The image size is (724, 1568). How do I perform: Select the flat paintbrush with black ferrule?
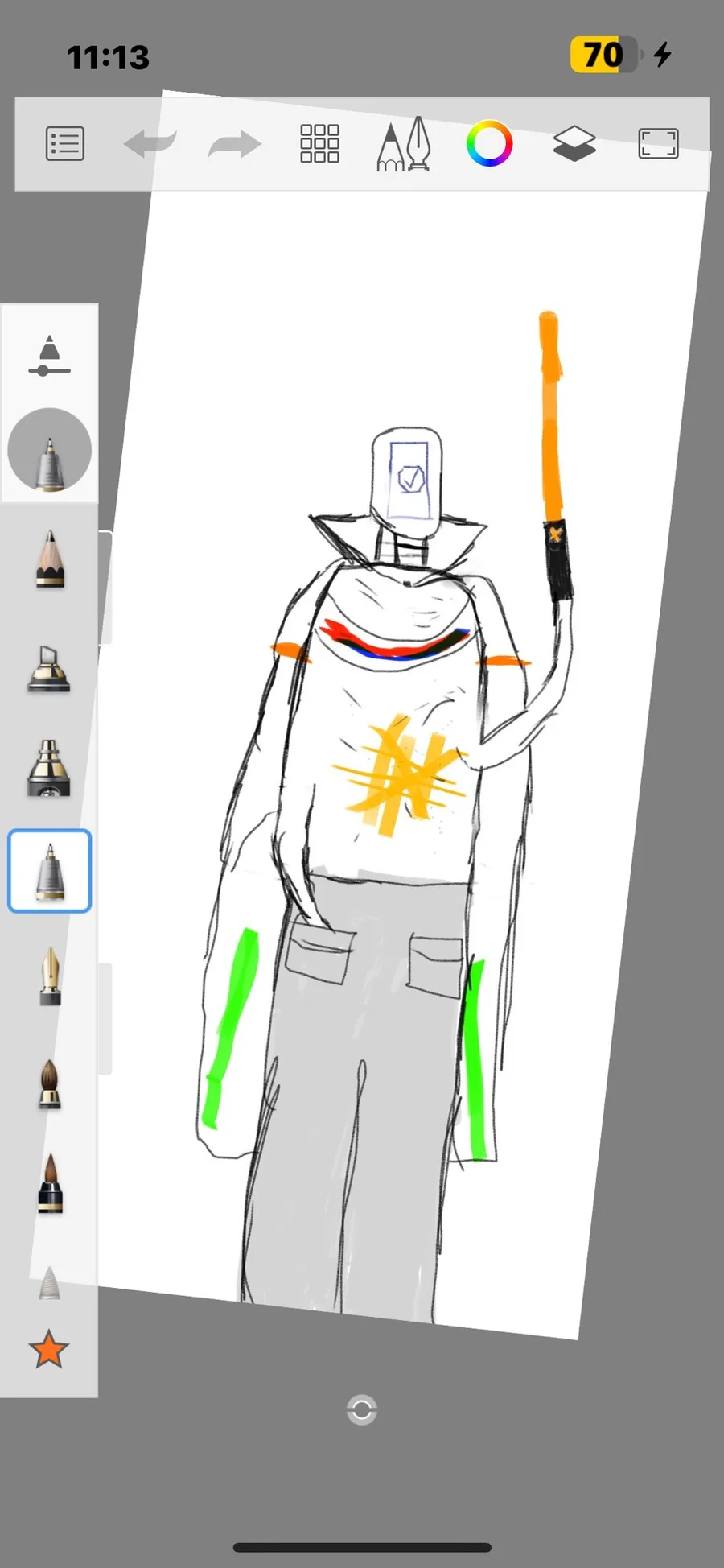pos(50,1183)
